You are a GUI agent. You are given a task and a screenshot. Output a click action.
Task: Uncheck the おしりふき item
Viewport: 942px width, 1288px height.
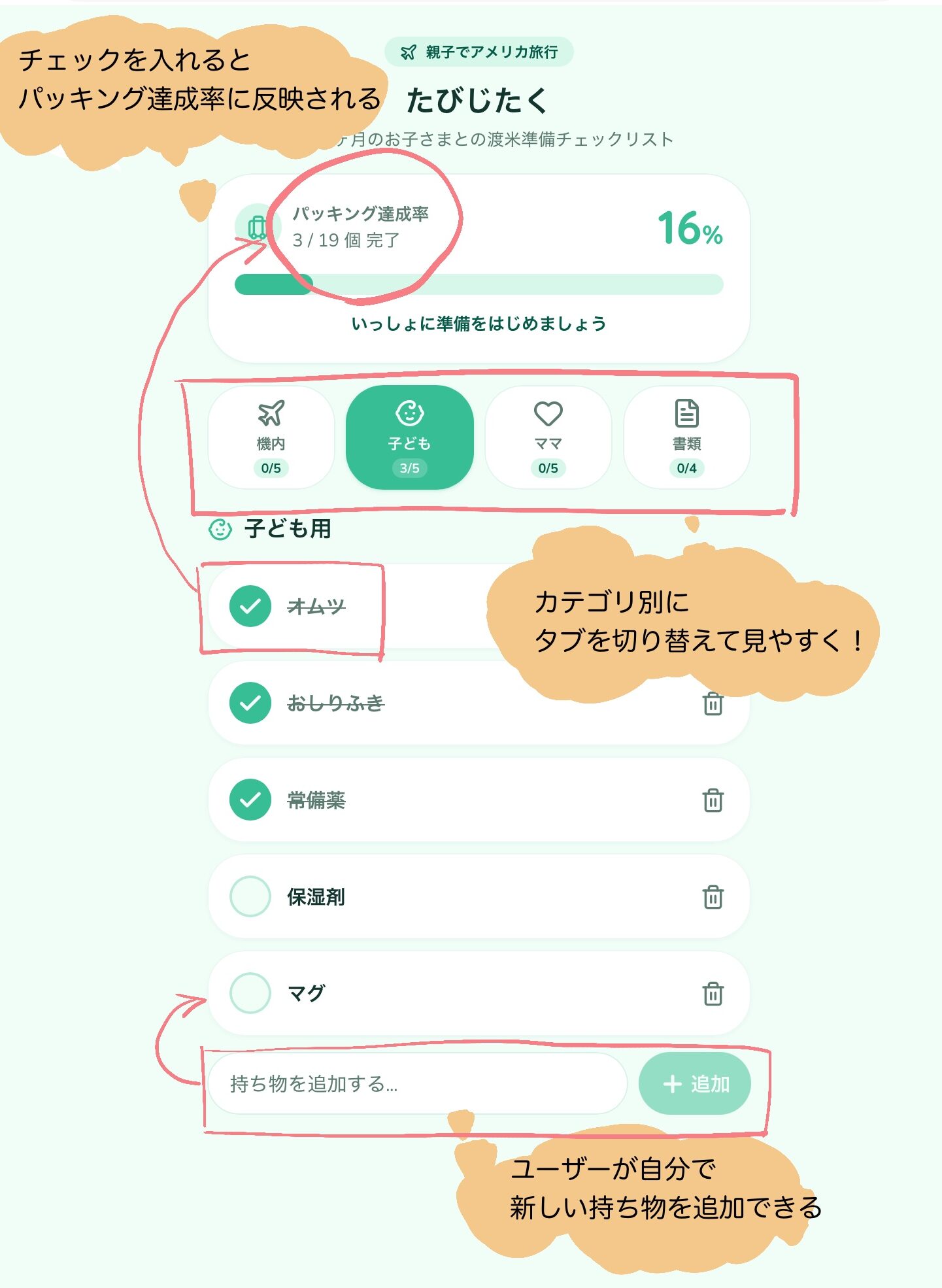[250, 703]
